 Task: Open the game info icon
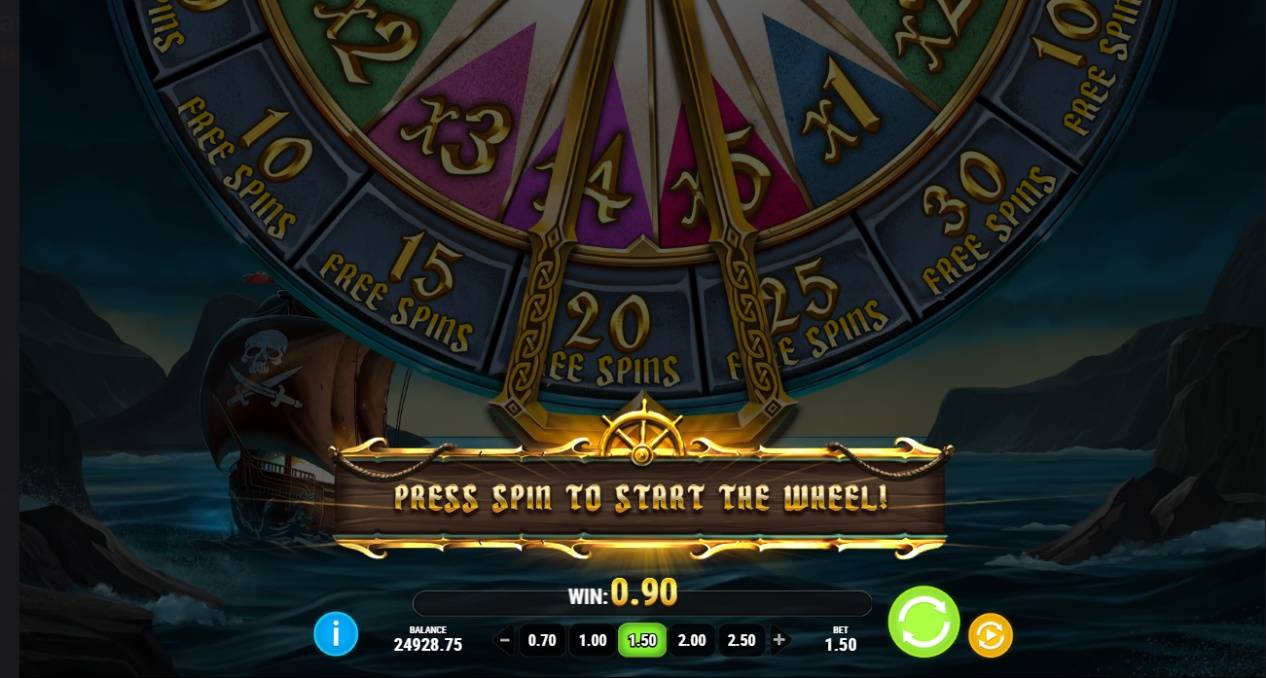coord(336,634)
